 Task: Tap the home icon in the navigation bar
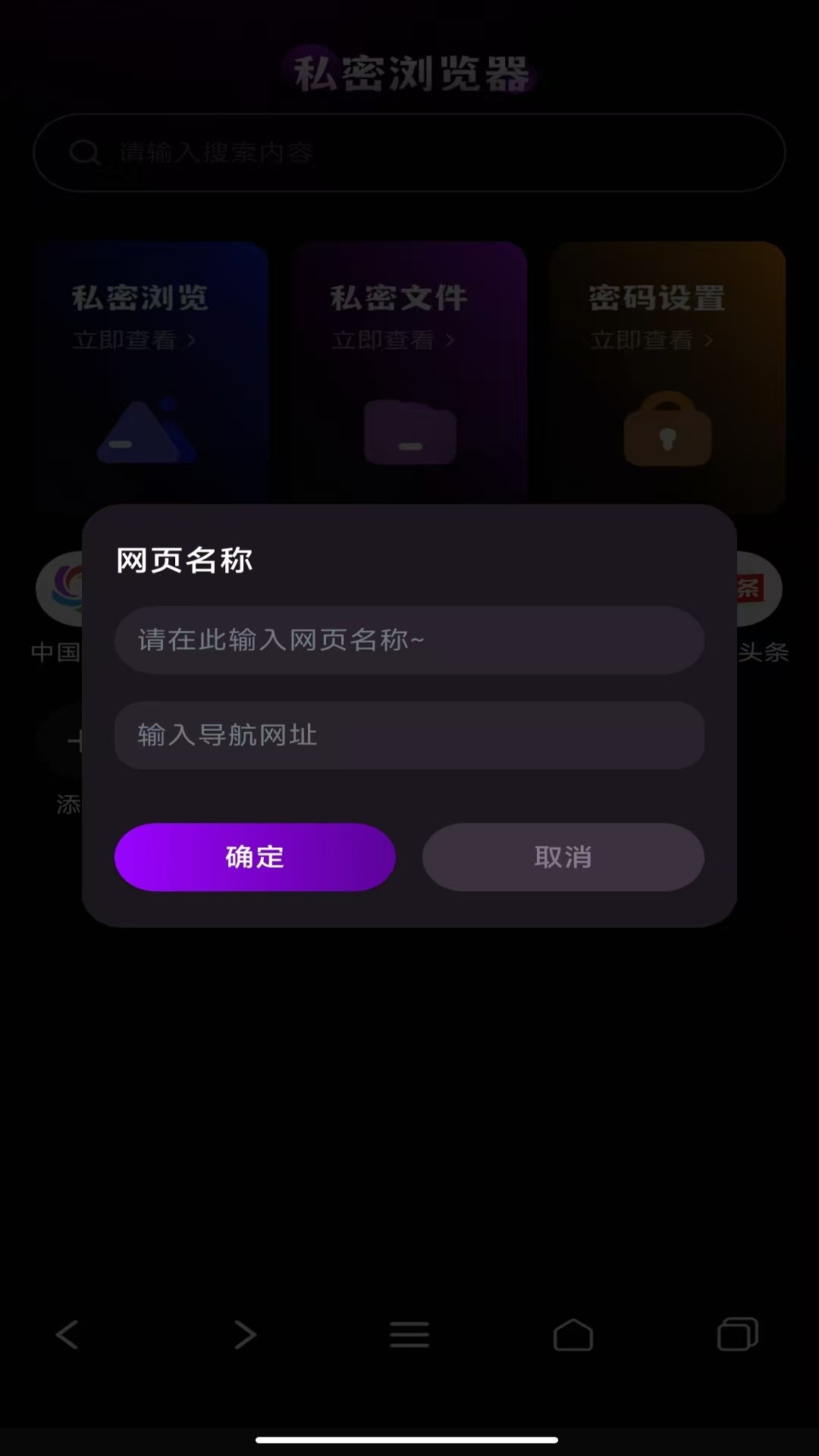pyautogui.click(x=573, y=1335)
